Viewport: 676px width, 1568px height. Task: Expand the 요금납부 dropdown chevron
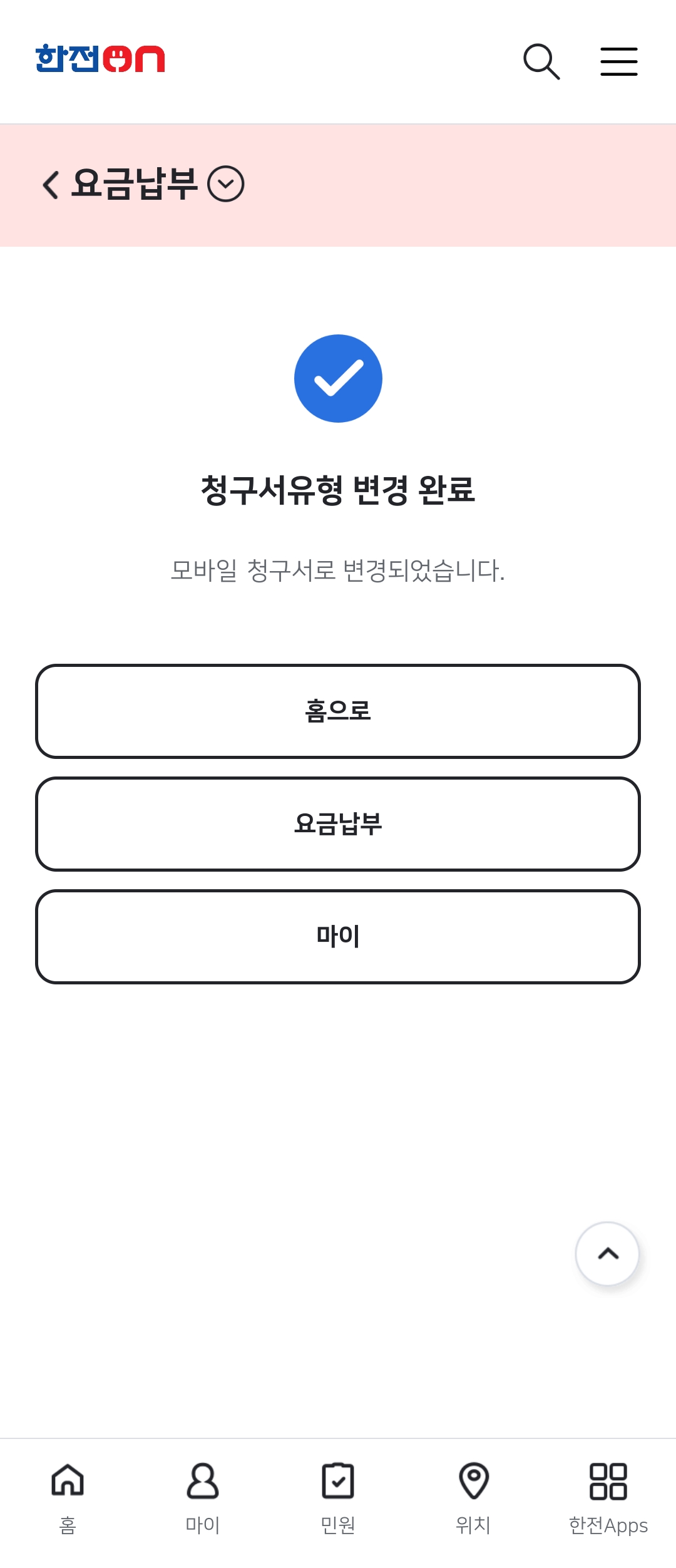pyautogui.click(x=226, y=184)
